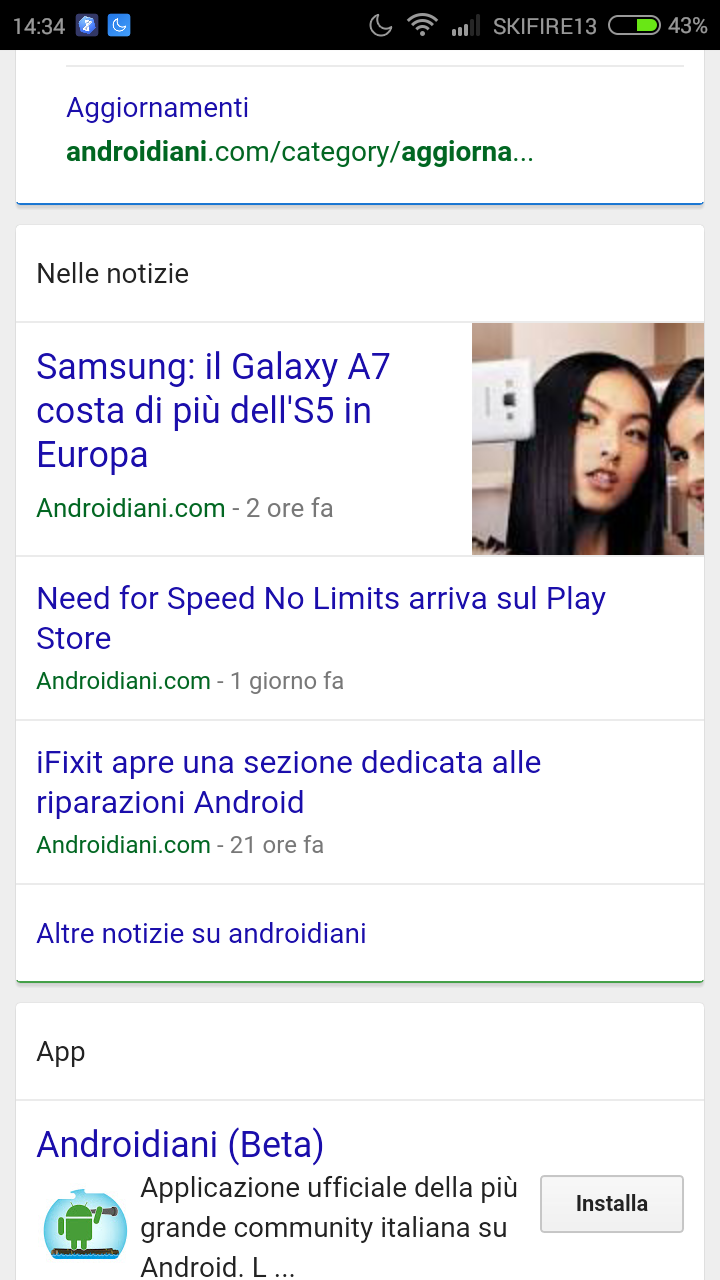The image size is (720, 1280).
Task: View Altre notizie su androidiani
Action: (x=202, y=934)
